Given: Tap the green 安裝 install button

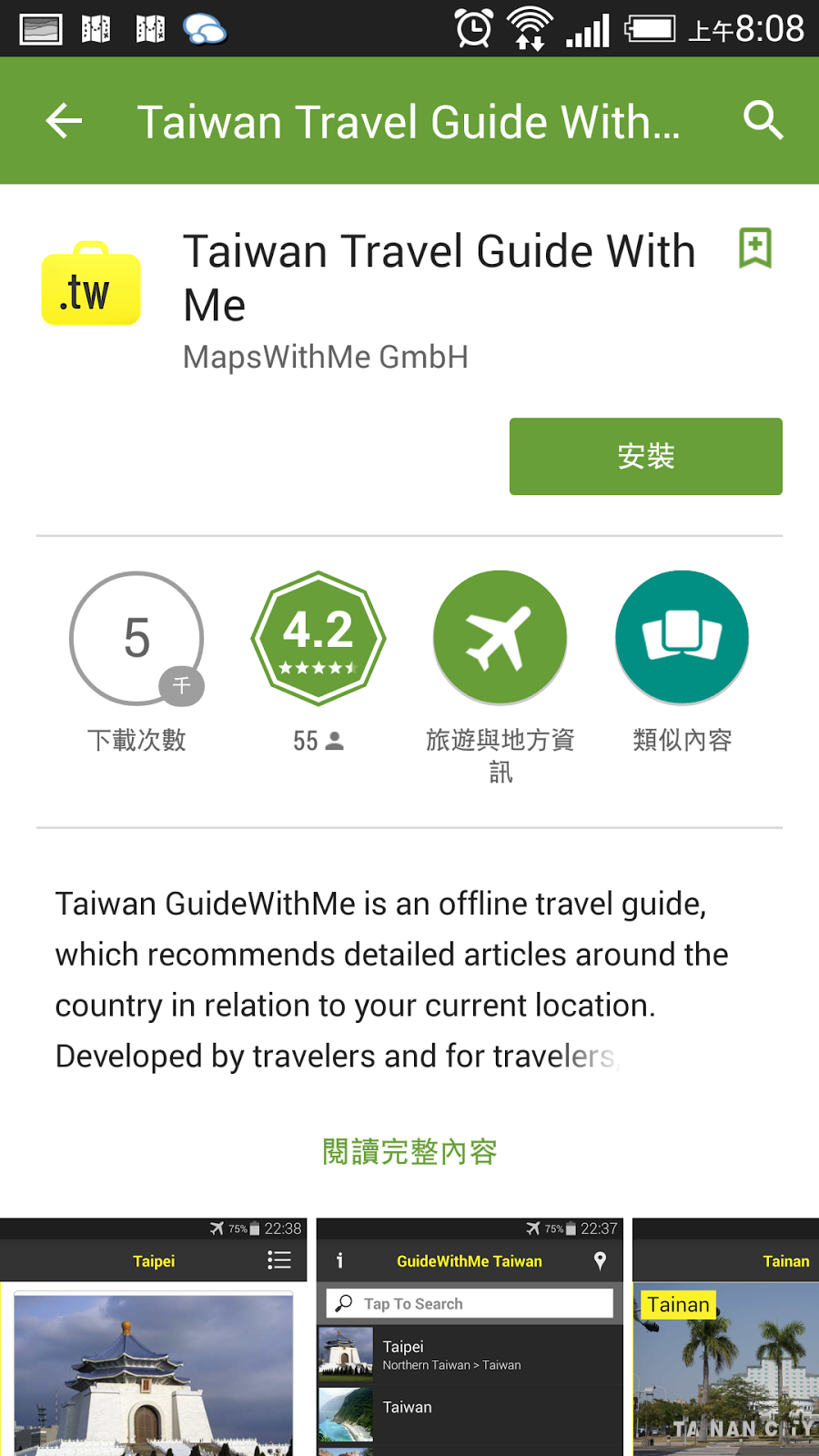Looking at the screenshot, I should click(646, 456).
